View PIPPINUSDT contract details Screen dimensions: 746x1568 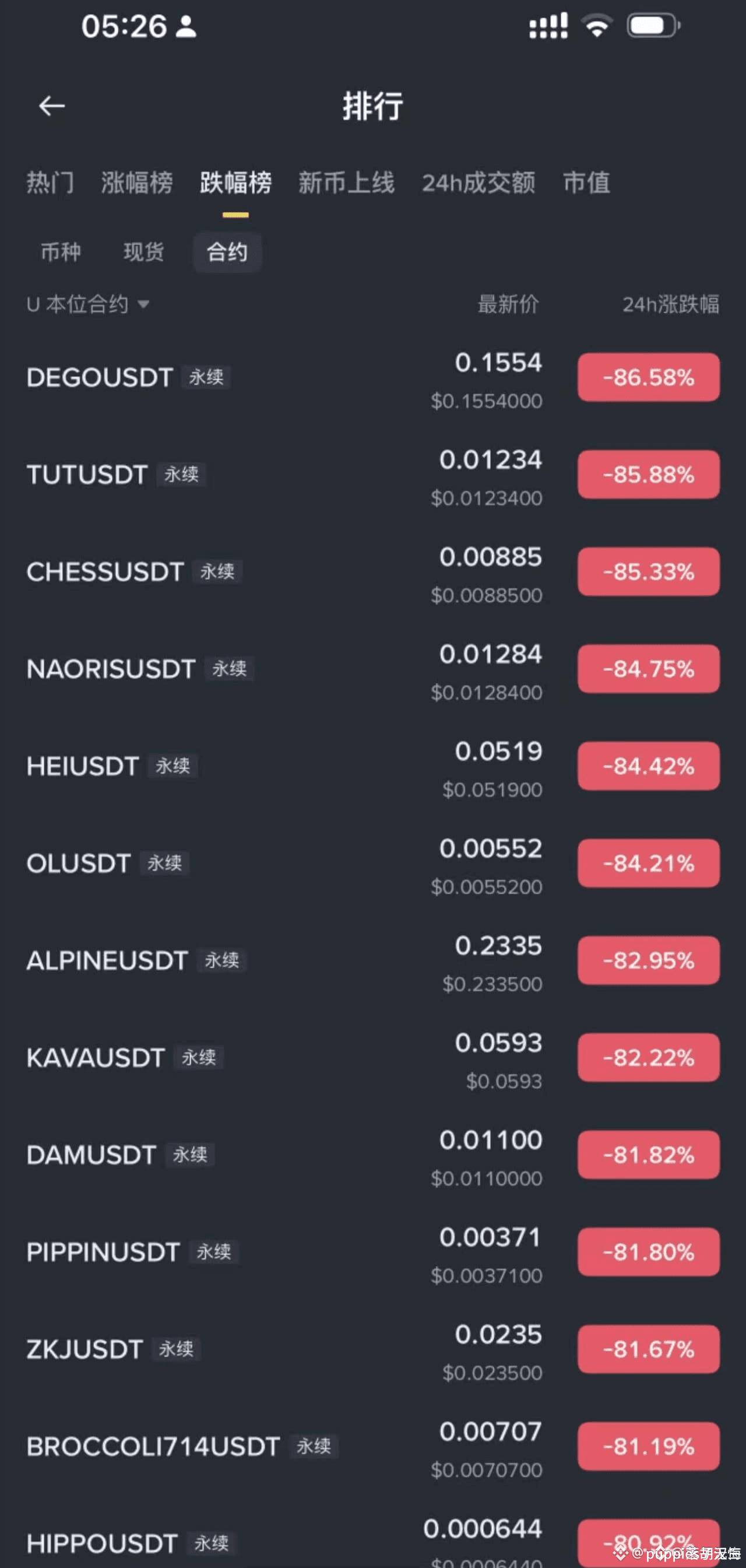click(103, 1252)
